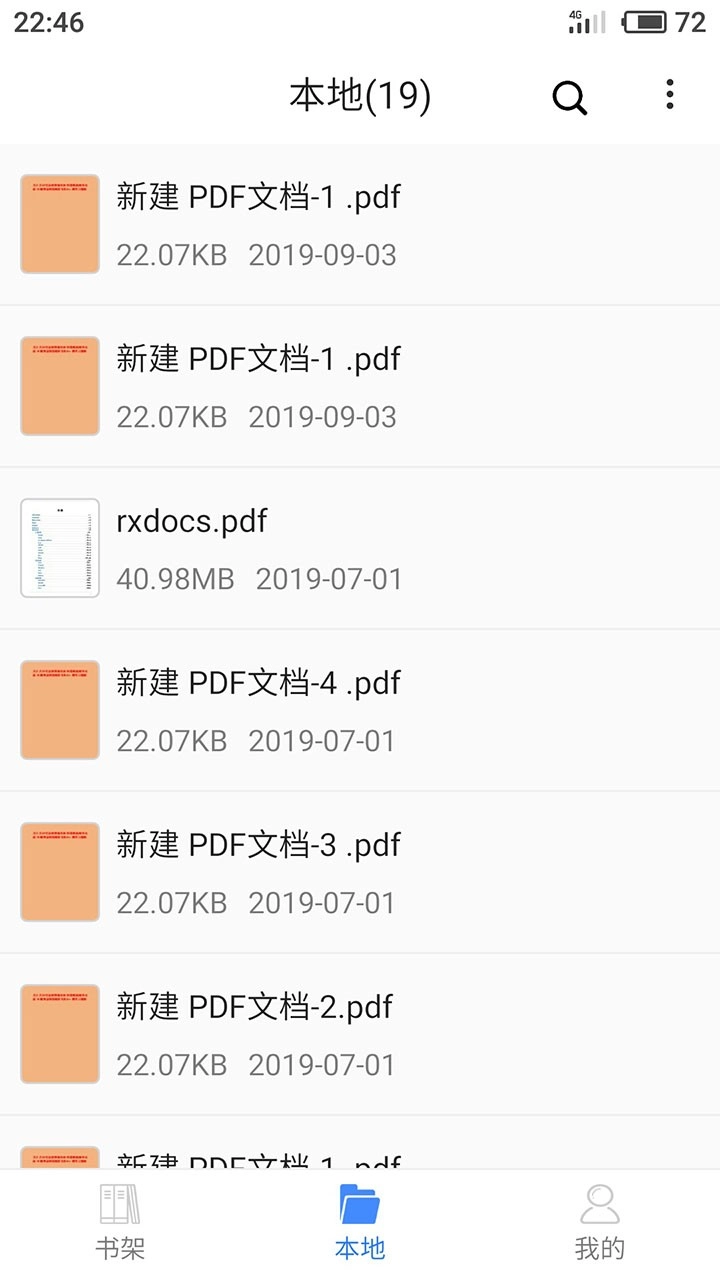The width and height of the screenshot is (720, 1280).
Task: Tap the orange thumbnail of 新建 PDF文档-2
Action: 59,1033
